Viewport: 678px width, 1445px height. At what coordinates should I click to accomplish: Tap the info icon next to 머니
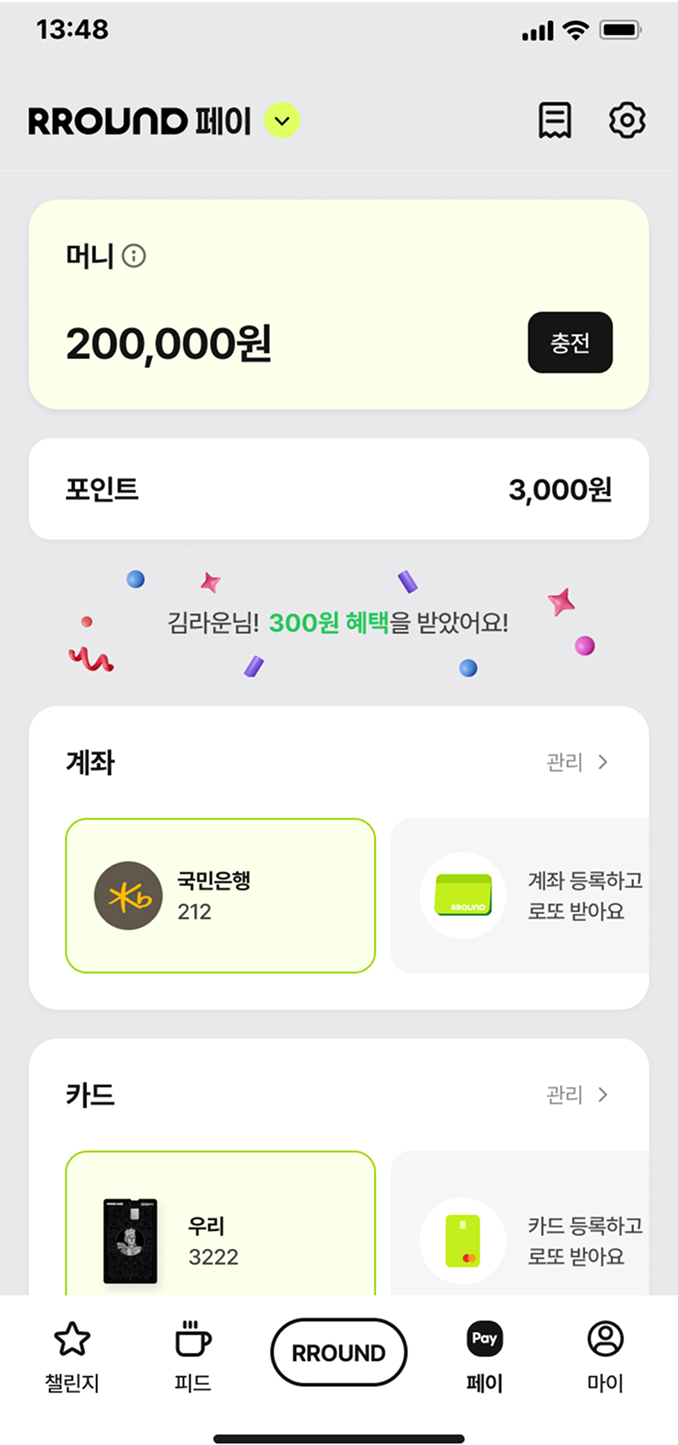(x=133, y=257)
